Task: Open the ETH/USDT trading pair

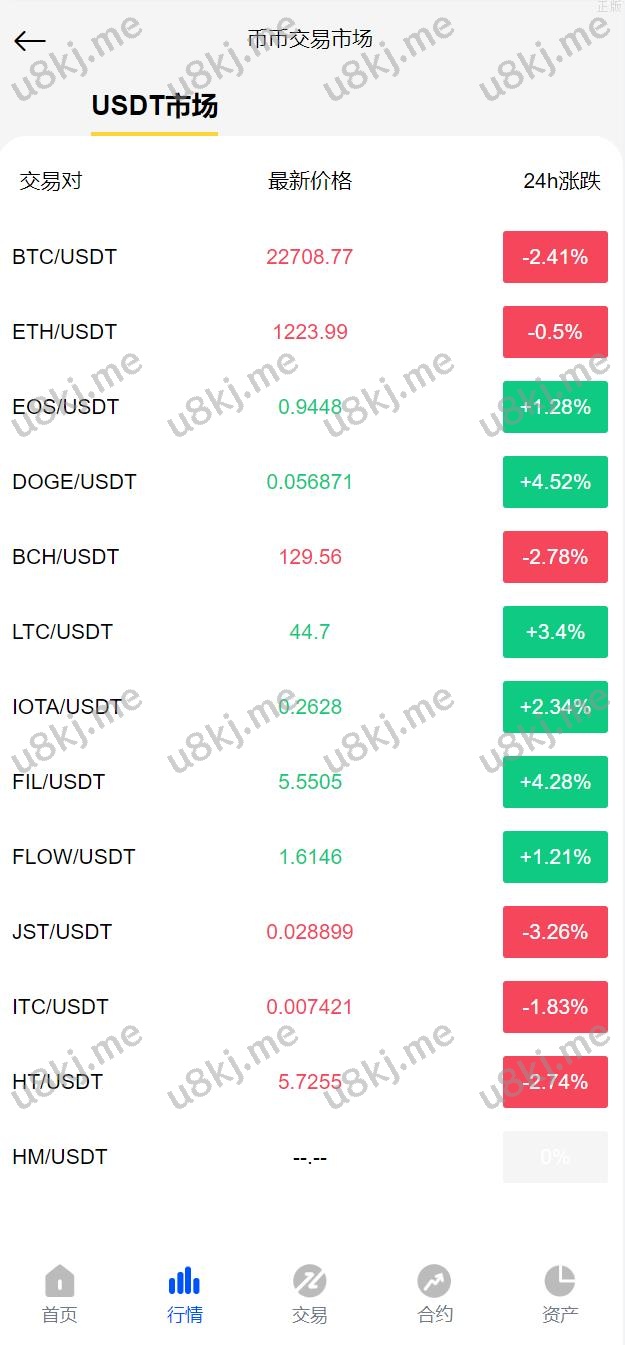Action: click(64, 332)
